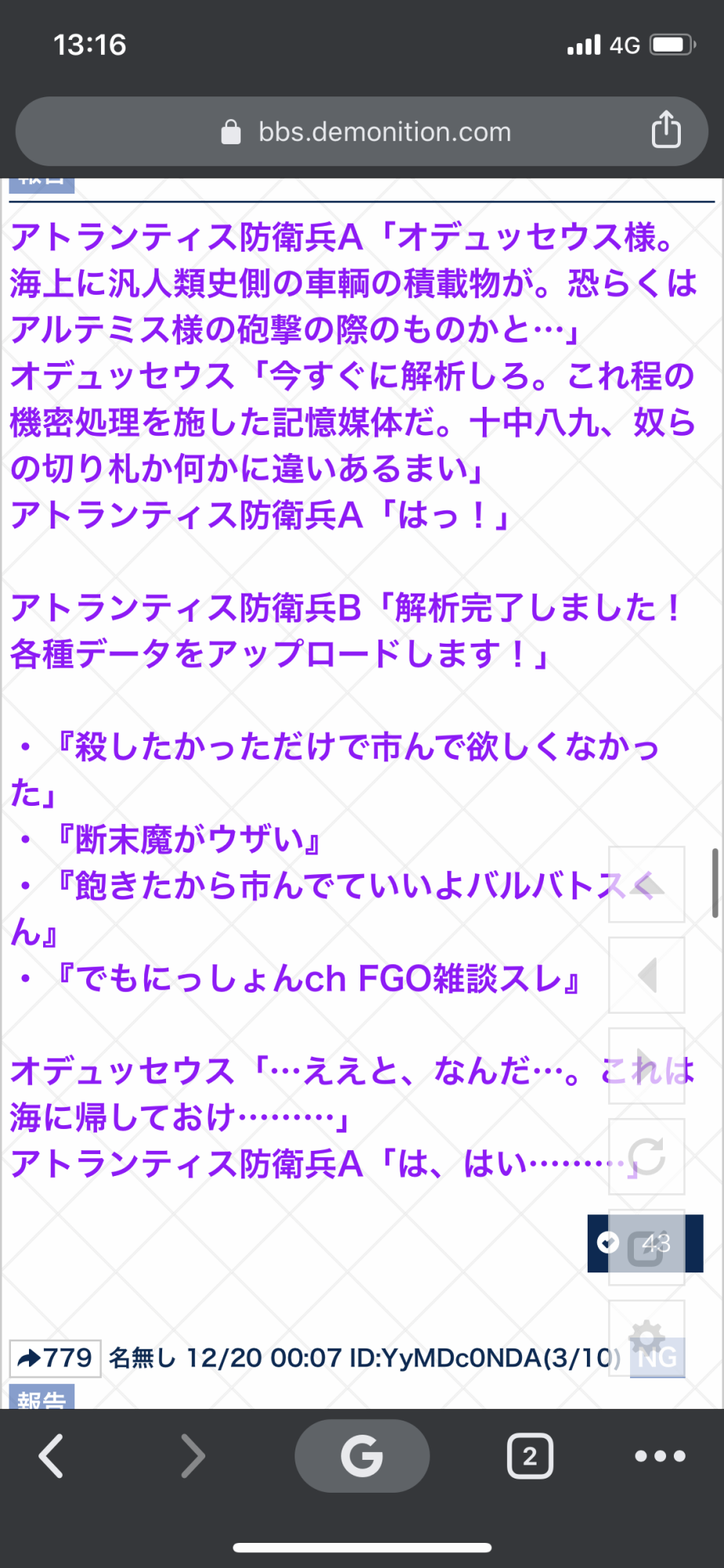
Task: Open the browser's three-dot more menu
Action: 660,1456
